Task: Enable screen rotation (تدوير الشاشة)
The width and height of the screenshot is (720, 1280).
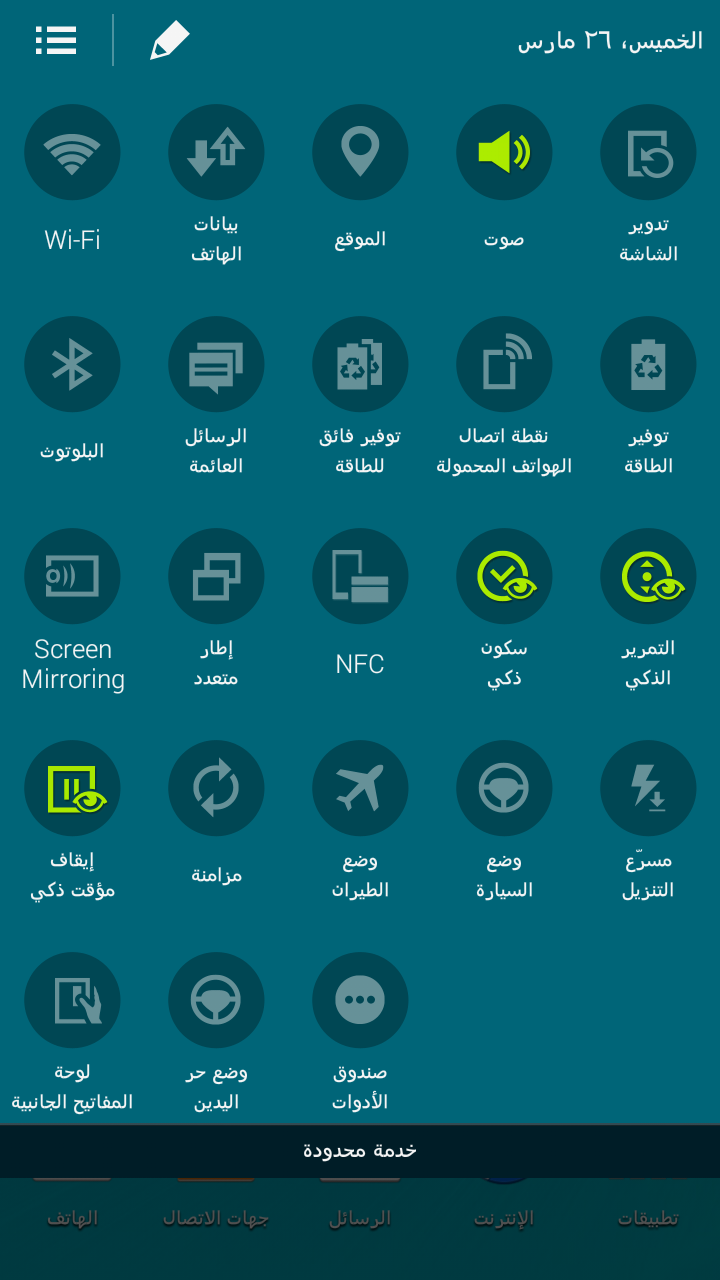Action: coord(648,152)
